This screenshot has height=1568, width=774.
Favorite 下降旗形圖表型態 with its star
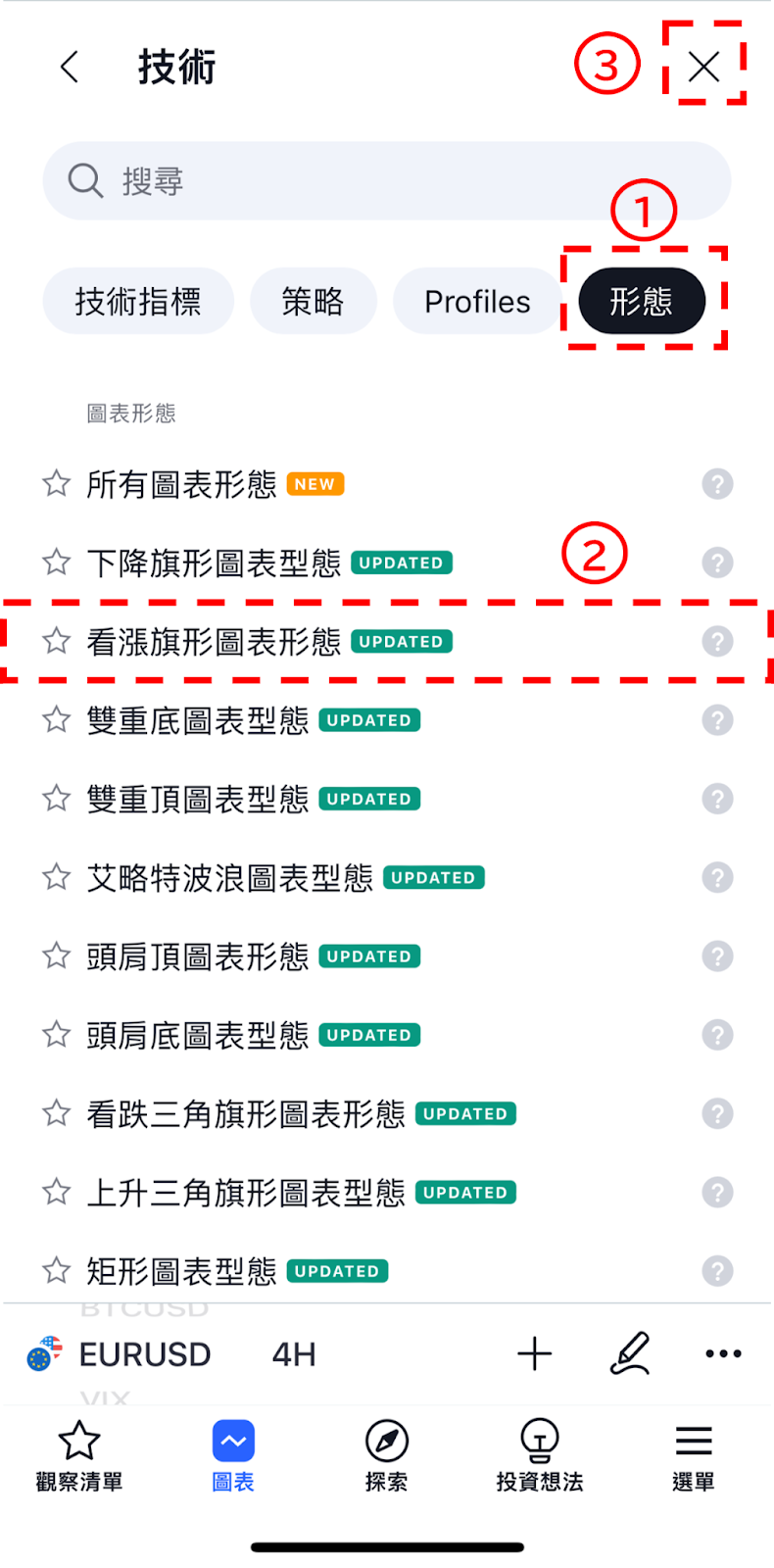pos(57,563)
